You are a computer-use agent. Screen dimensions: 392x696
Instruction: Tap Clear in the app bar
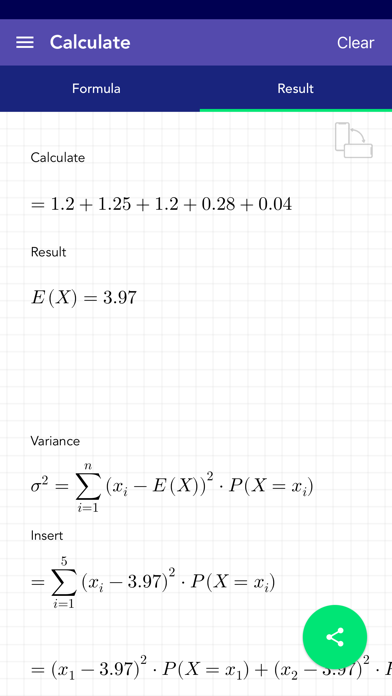click(355, 43)
